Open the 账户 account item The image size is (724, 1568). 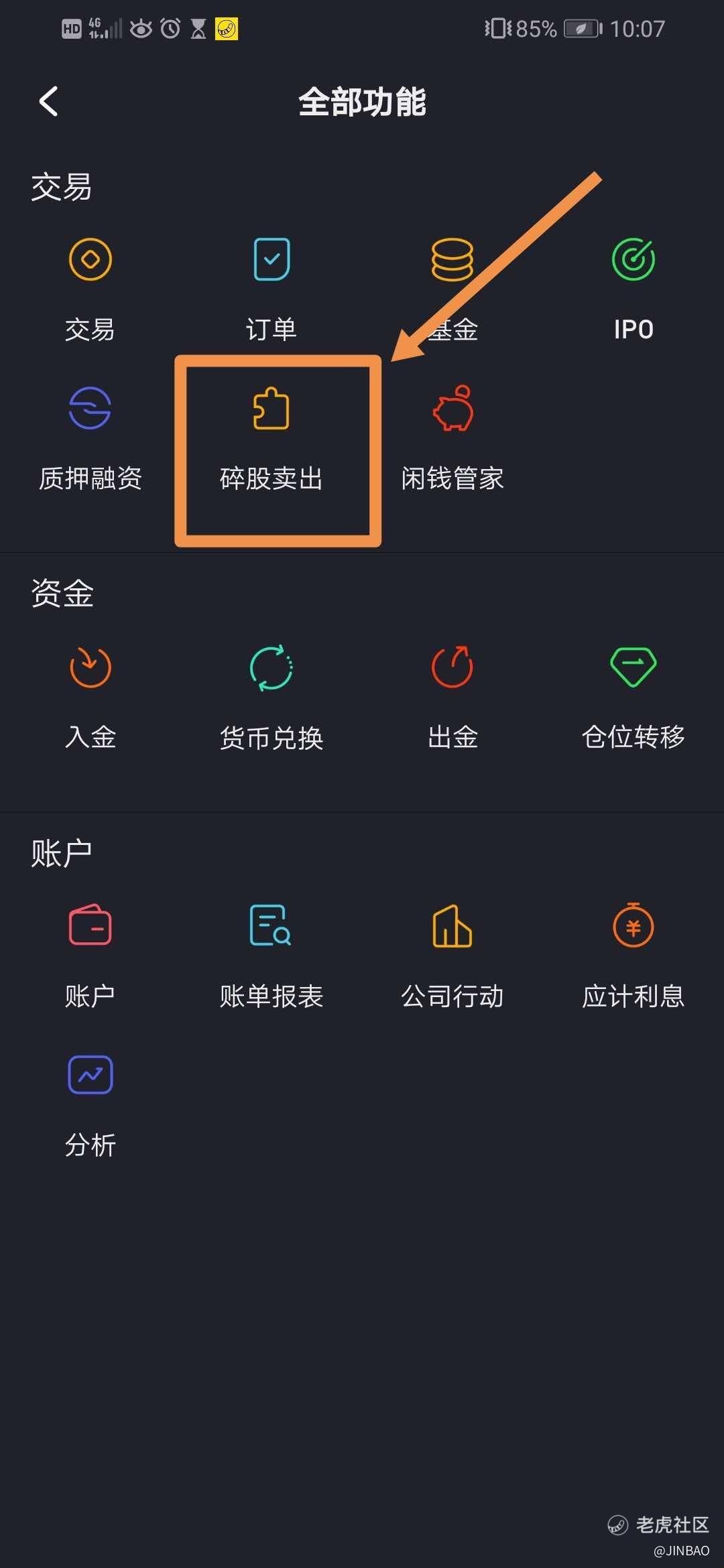[90, 957]
